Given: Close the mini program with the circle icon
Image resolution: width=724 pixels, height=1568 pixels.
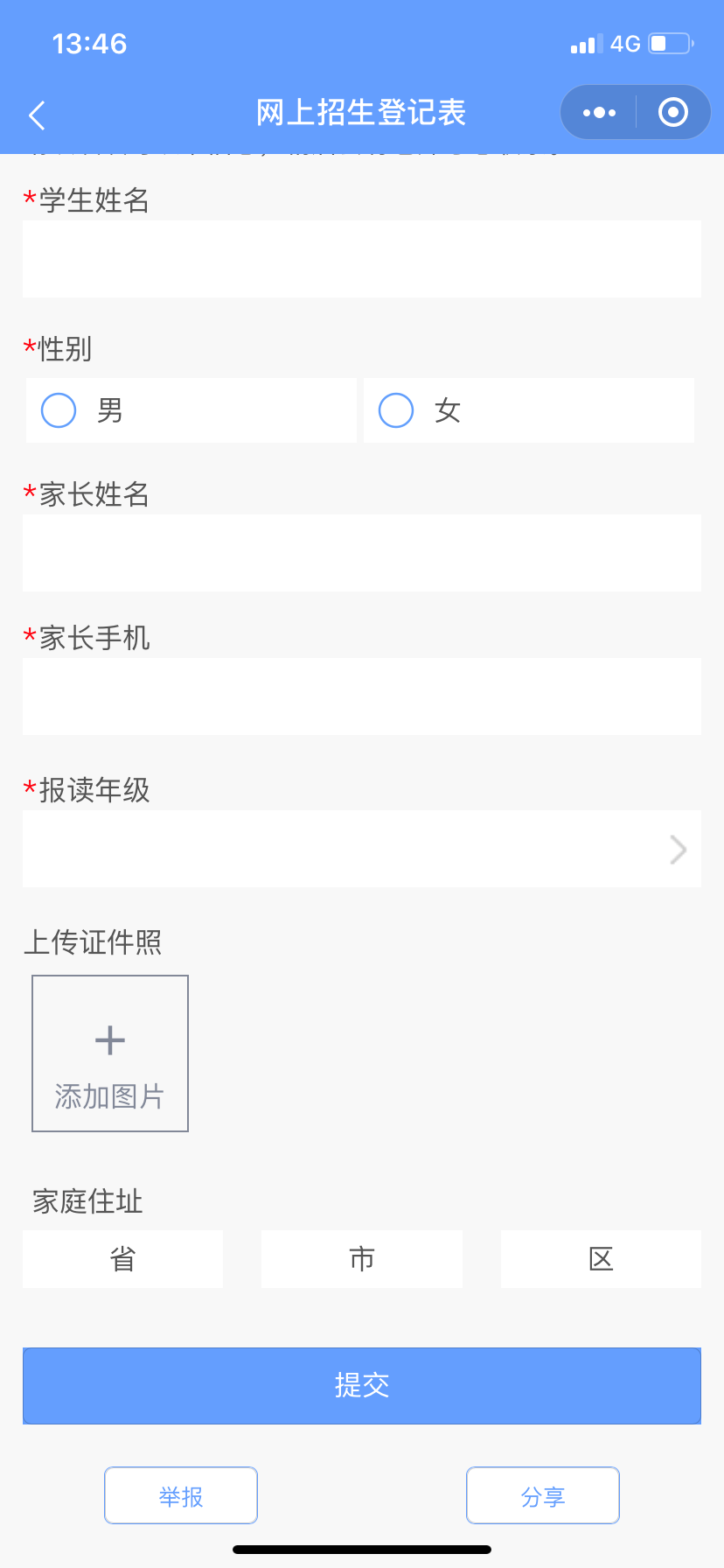Looking at the screenshot, I should [672, 112].
